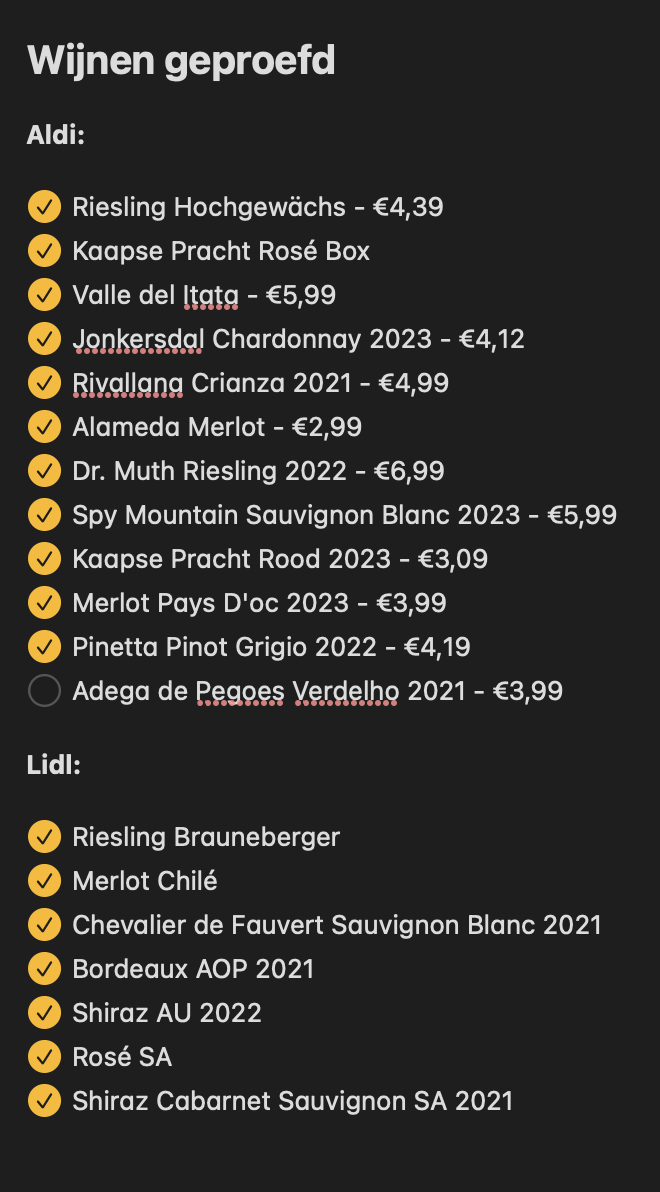Uncheck Jonkersdal Chardonnay 2023
The width and height of the screenshot is (660, 1192).
tap(44, 339)
